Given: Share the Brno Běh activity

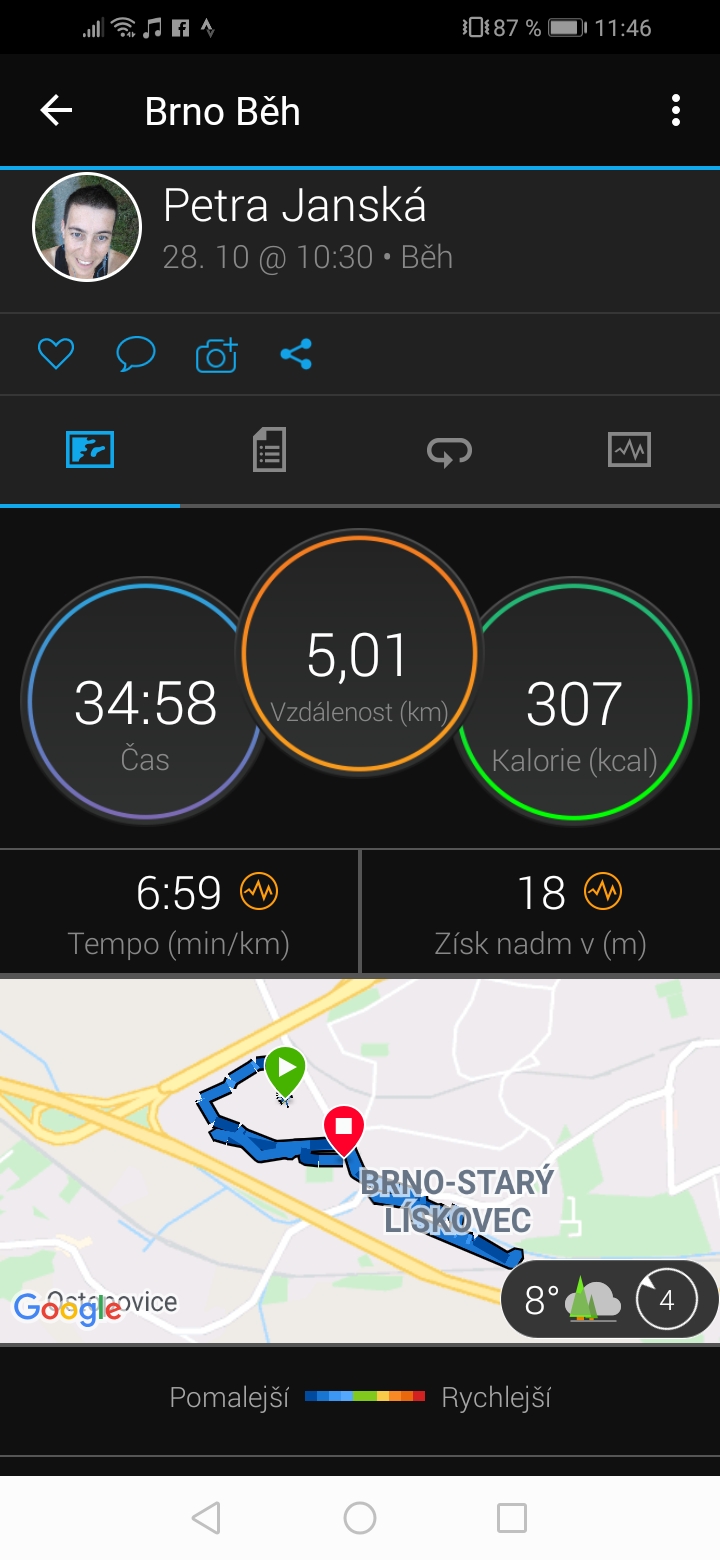Looking at the screenshot, I should point(296,354).
